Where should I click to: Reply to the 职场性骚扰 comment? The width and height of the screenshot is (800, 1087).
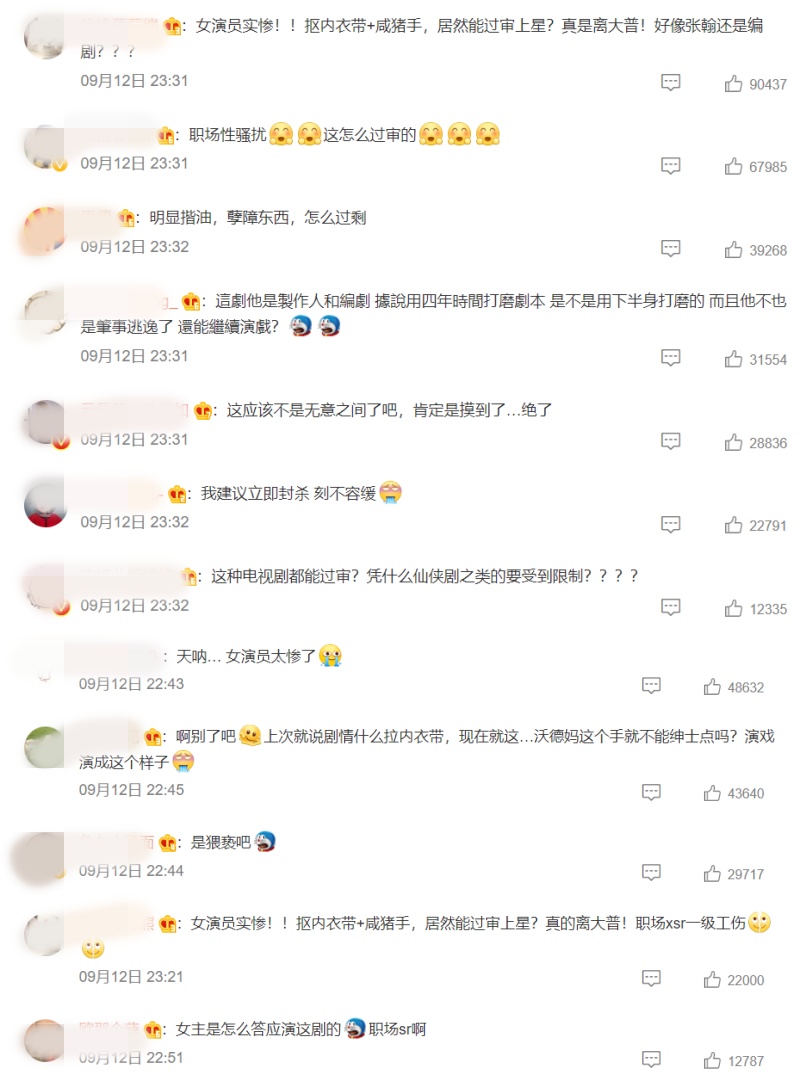tap(671, 166)
